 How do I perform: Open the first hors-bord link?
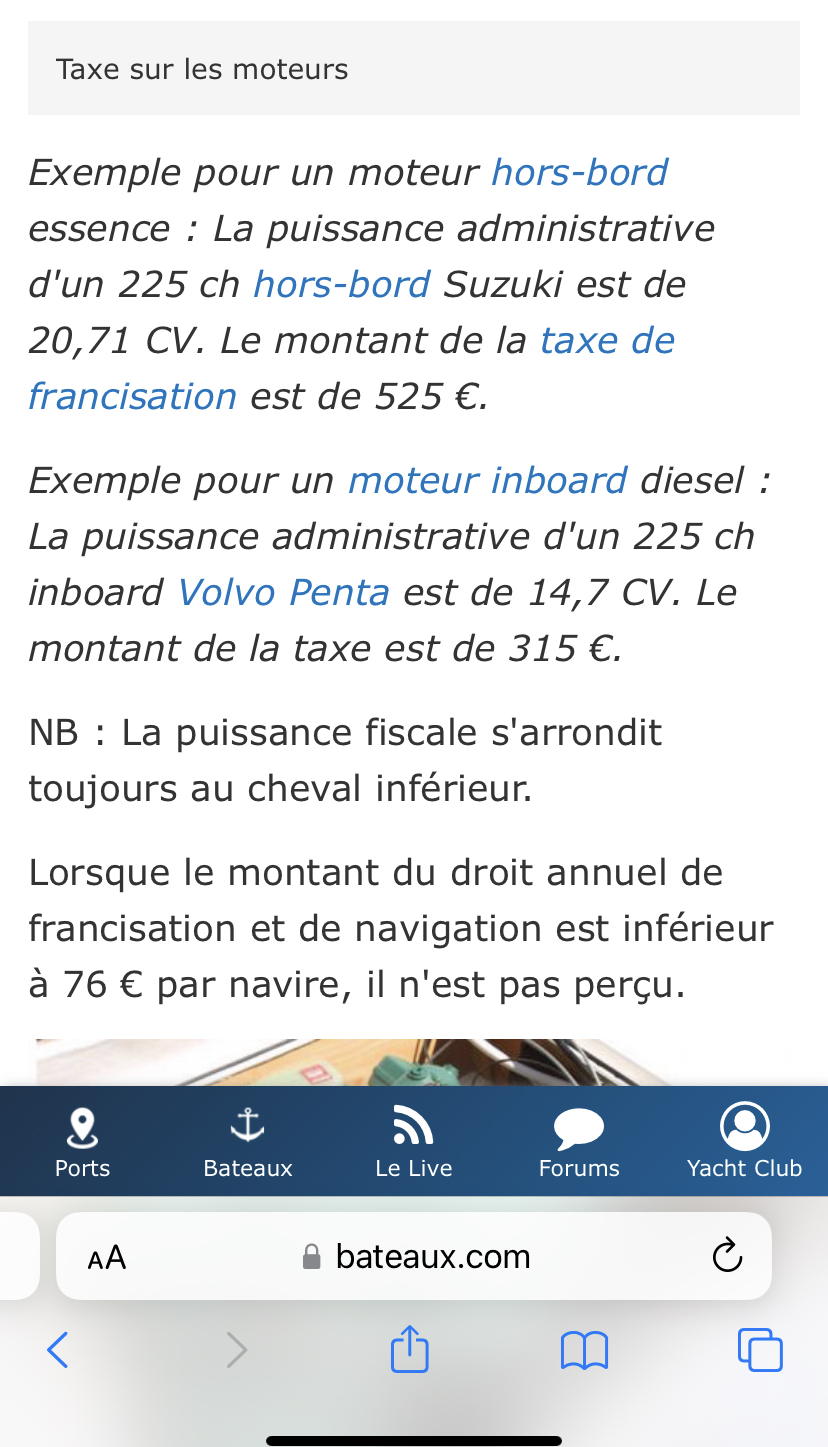[x=579, y=173]
